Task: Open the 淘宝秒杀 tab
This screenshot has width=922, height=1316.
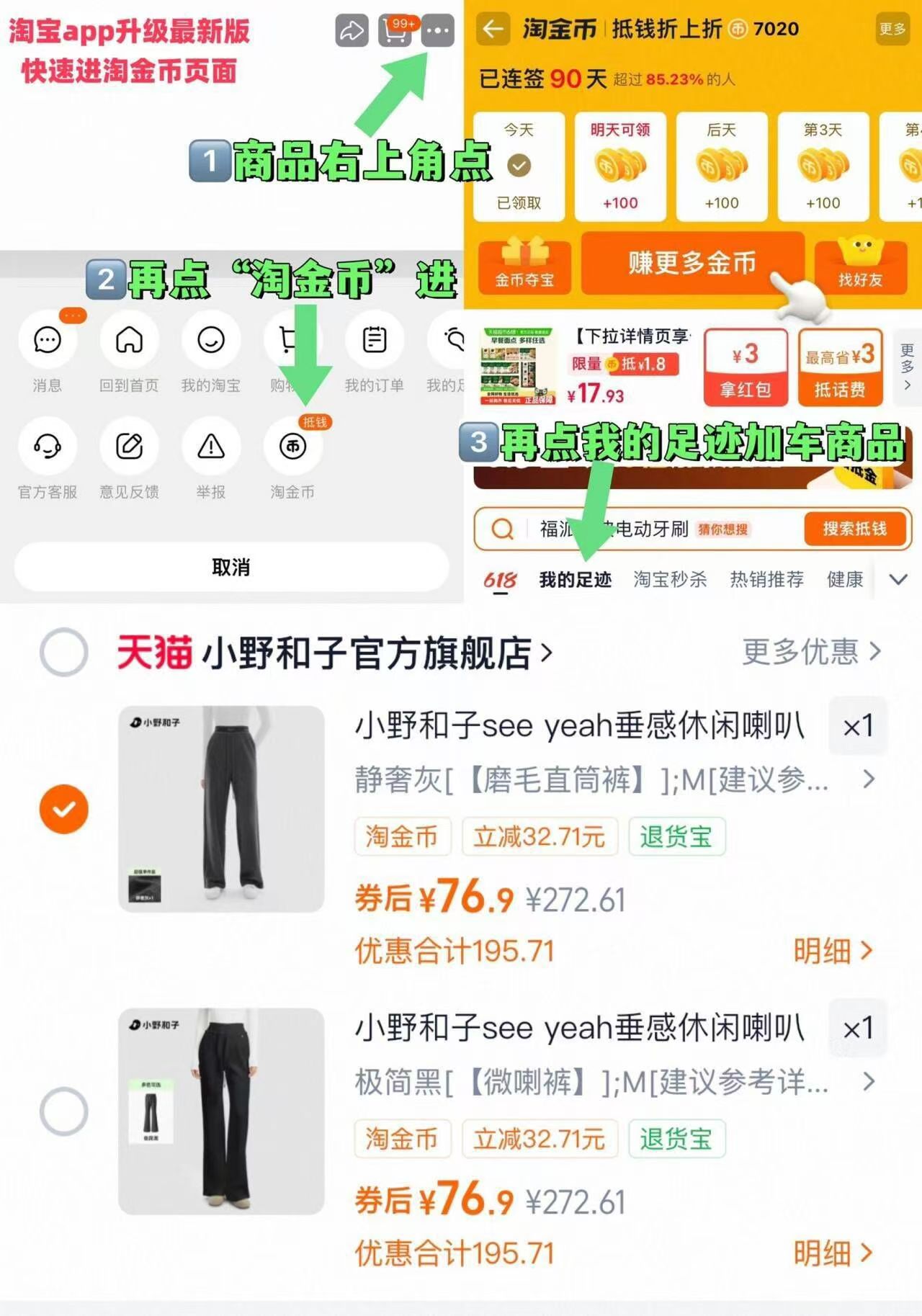Action: coord(670,579)
